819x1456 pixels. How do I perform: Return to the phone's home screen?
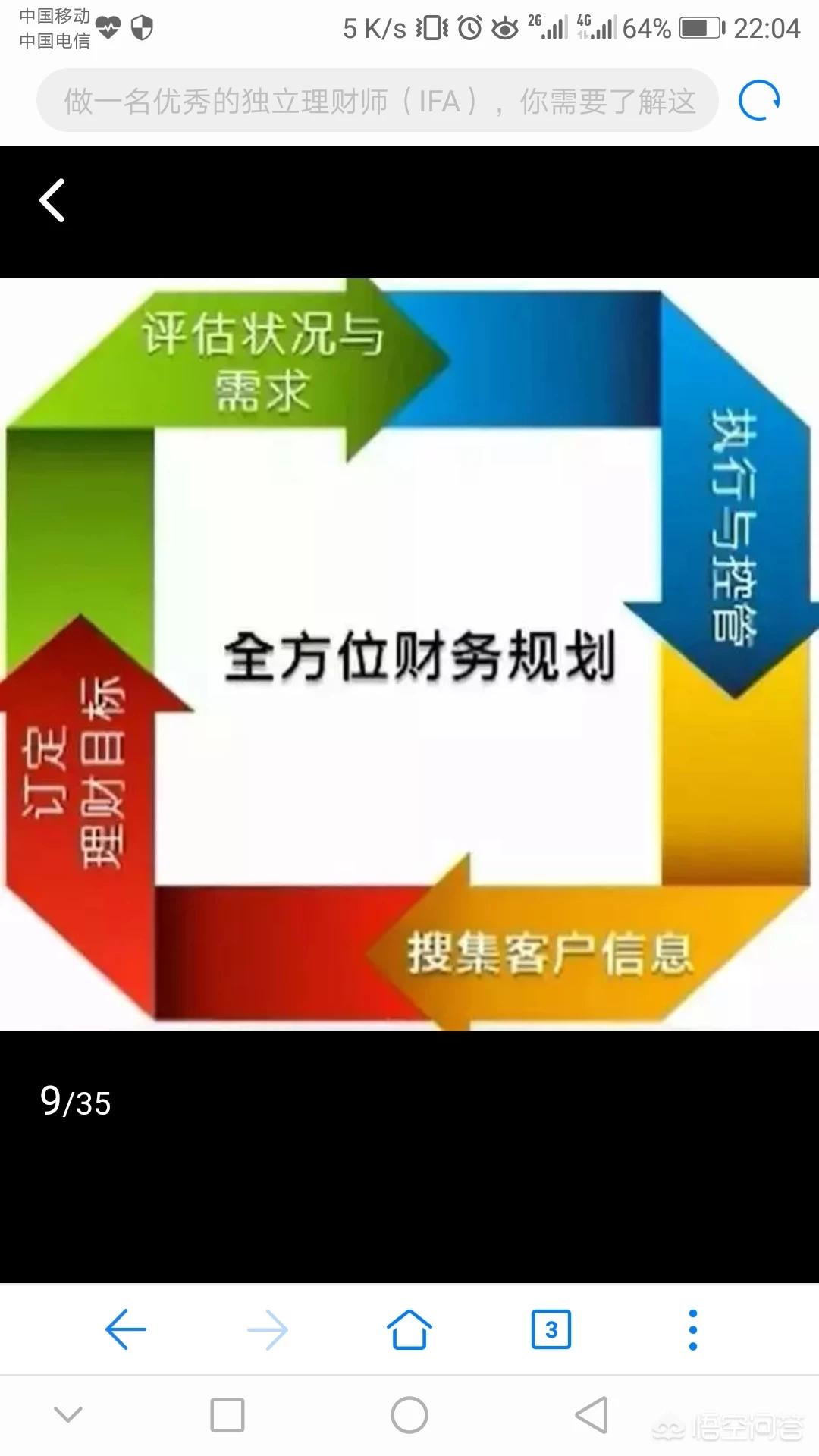[409, 1415]
